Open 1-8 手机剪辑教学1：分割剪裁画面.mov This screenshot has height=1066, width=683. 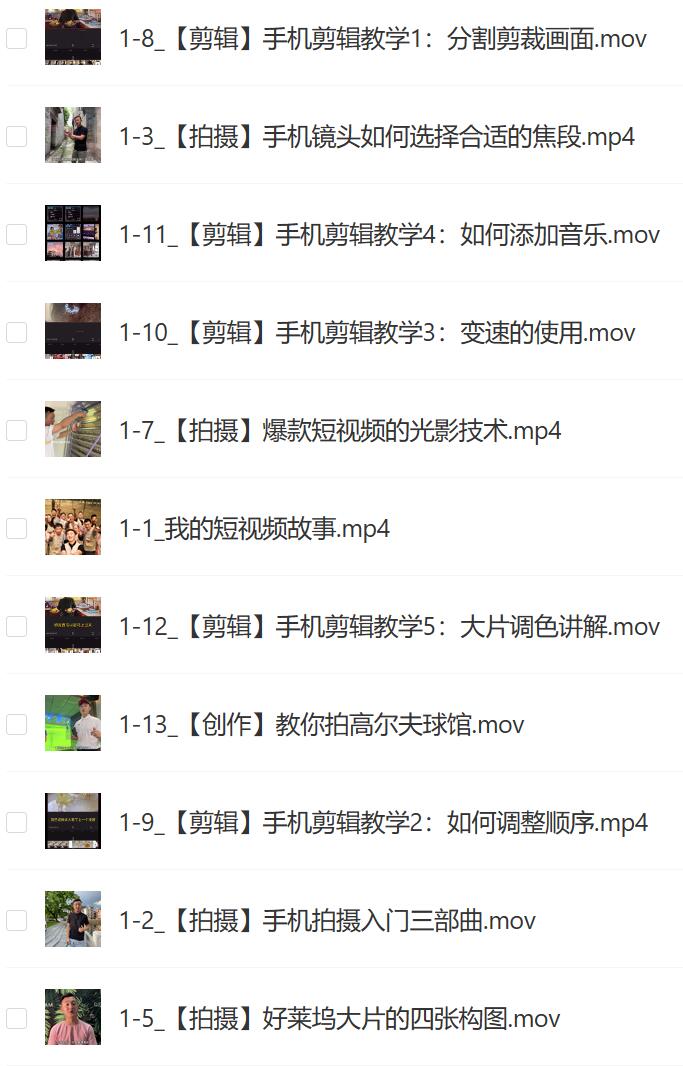click(x=382, y=39)
